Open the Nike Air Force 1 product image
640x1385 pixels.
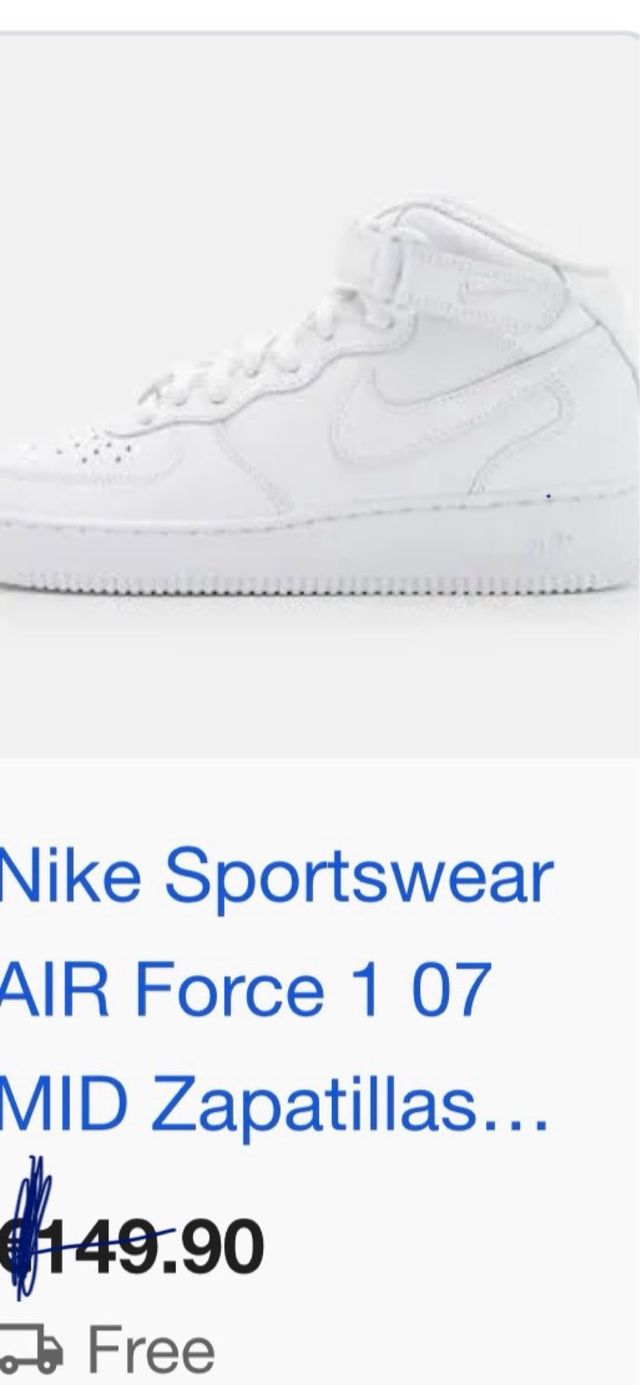[320, 400]
